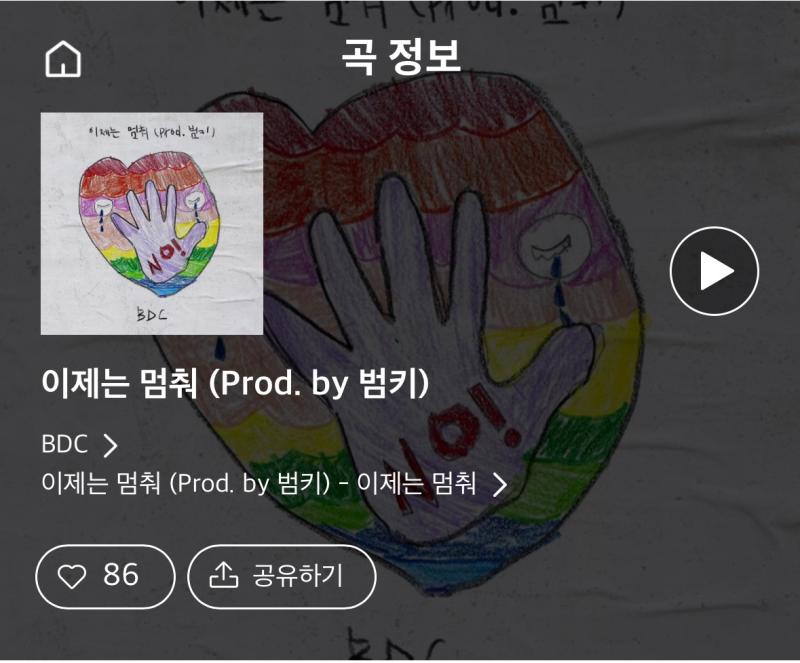Open album 이제는 멈춰 (Prod. by 범키) - 이제는 멈춰
800x663 pixels.
(274, 485)
